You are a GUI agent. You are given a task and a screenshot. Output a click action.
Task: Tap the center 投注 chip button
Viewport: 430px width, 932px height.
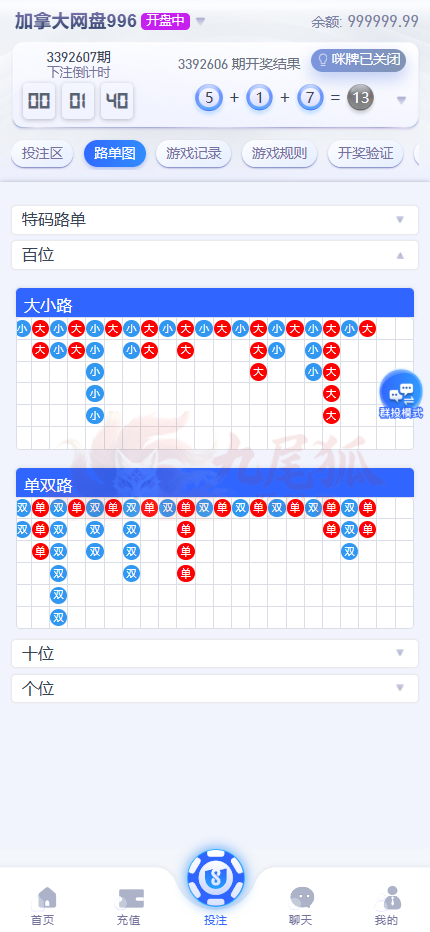[x=215, y=879]
